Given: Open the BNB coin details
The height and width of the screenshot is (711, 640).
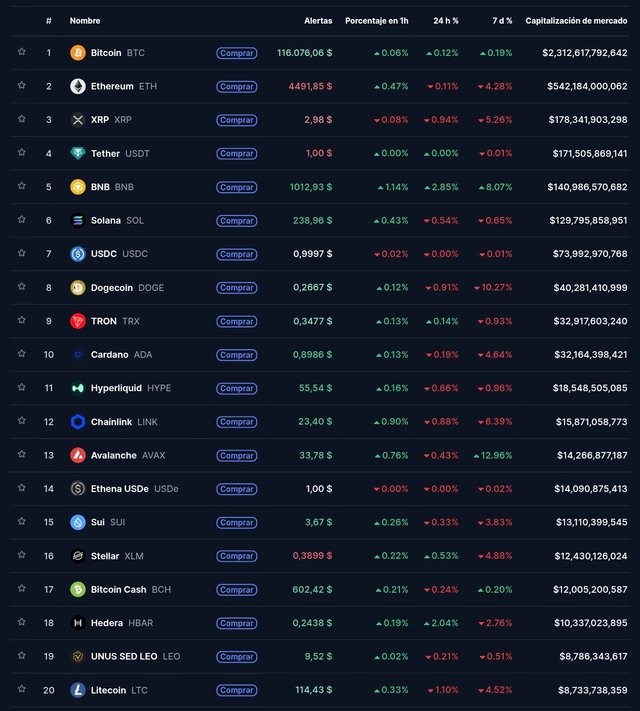Looking at the screenshot, I should click(x=101, y=187).
